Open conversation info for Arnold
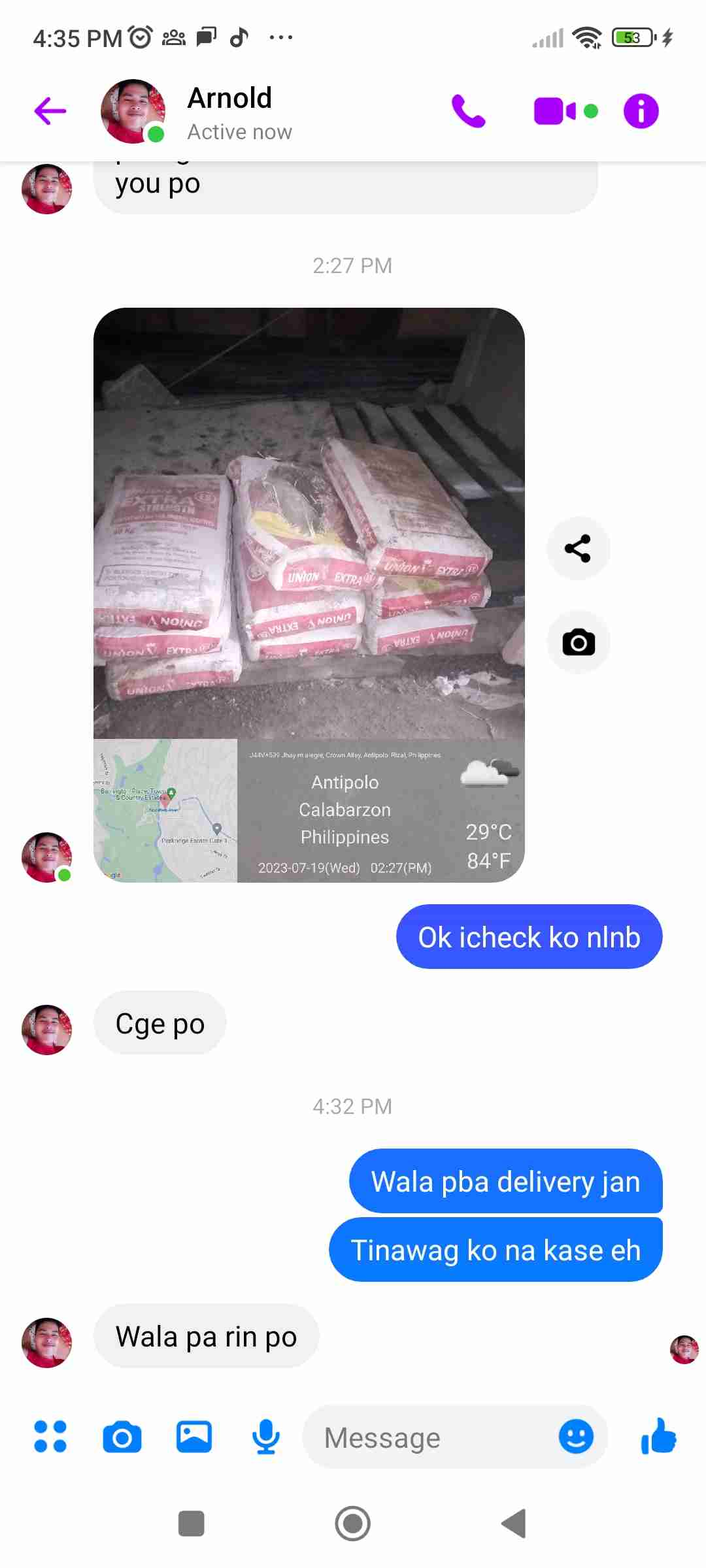This screenshot has width=706, height=1568. point(641,111)
